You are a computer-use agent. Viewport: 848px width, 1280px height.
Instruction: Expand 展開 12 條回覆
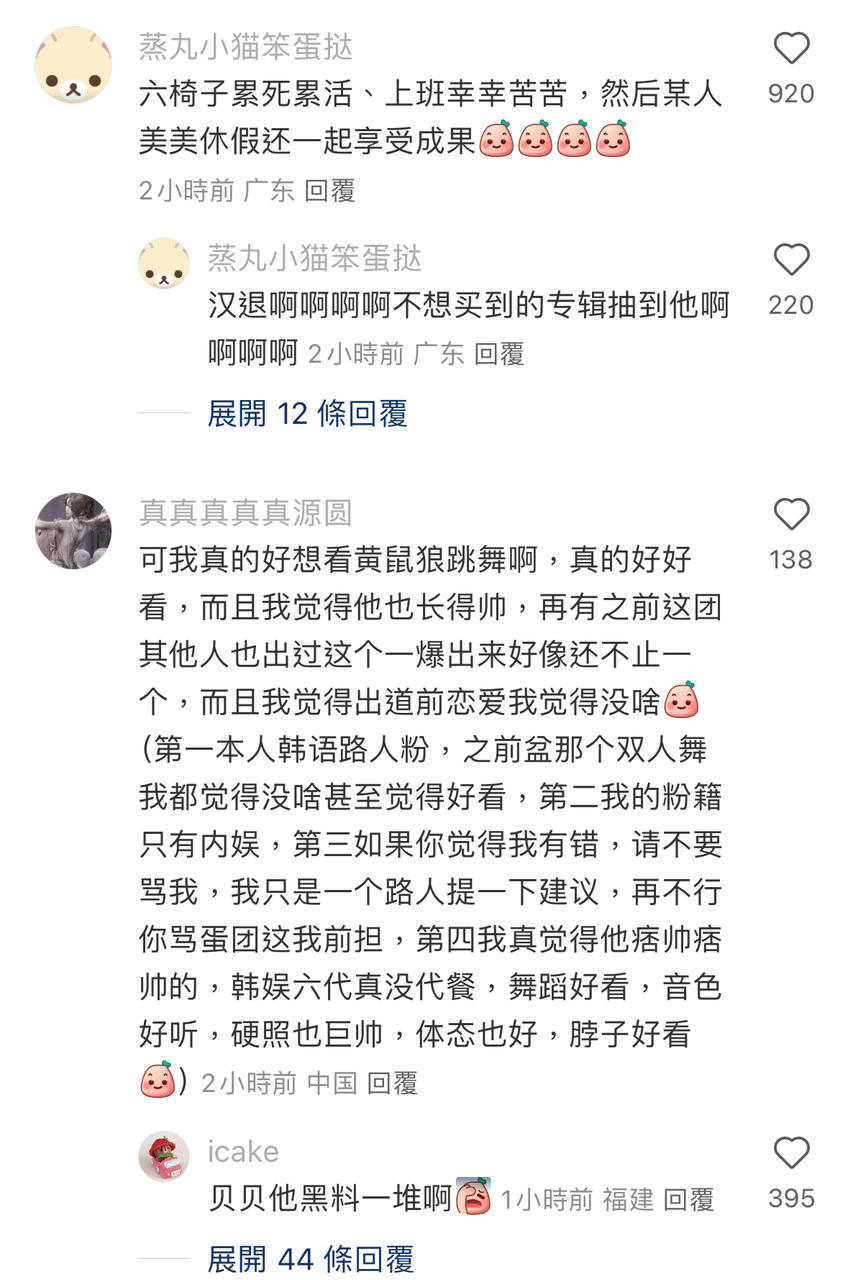[307, 413]
